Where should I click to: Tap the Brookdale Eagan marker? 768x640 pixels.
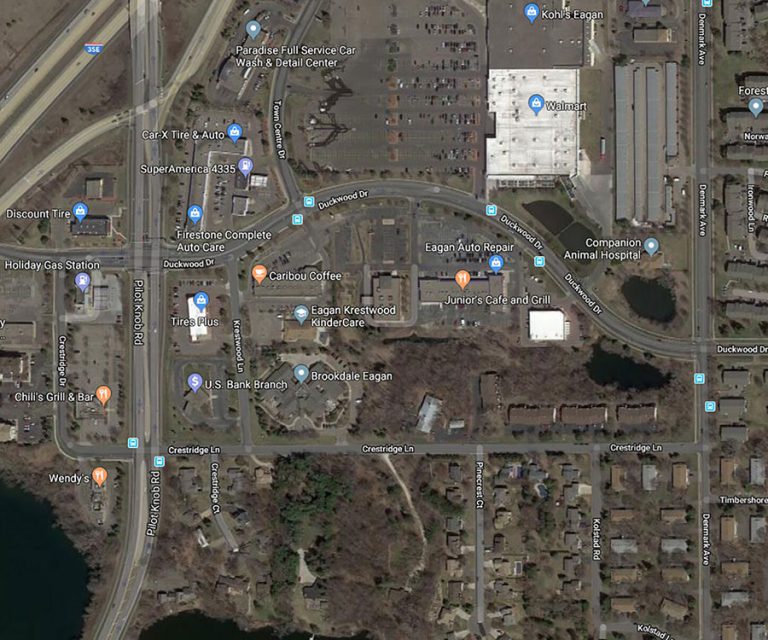(301, 373)
